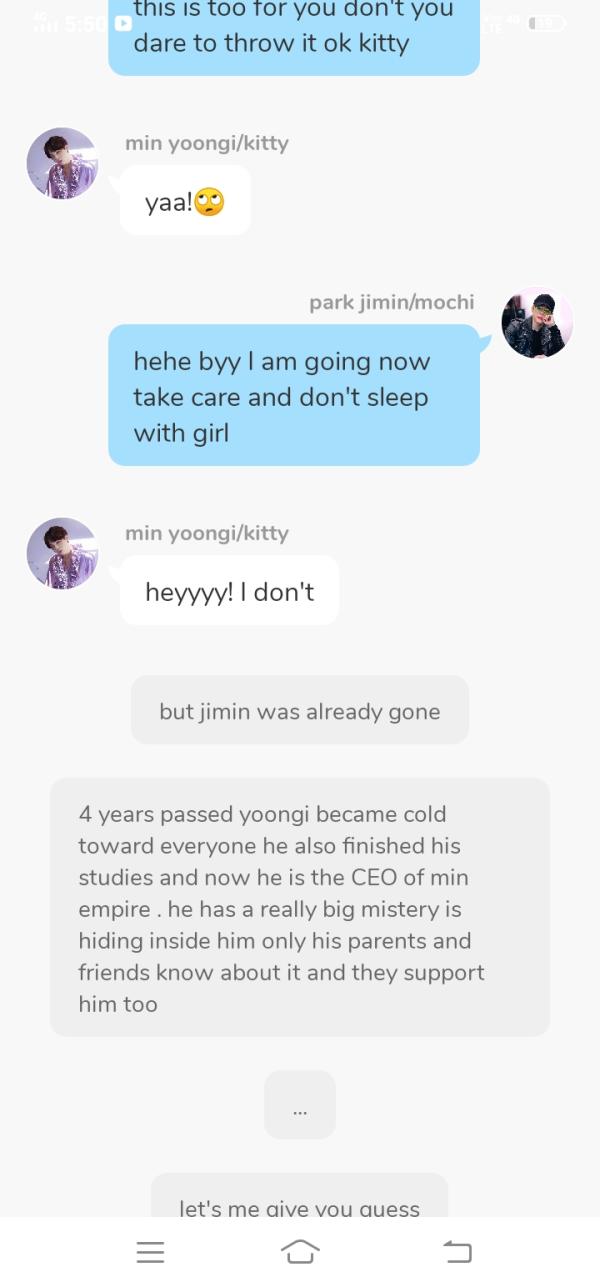Tap the system back button
The height and width of the screenshot is (1287, 600).
pos(456,1251)
